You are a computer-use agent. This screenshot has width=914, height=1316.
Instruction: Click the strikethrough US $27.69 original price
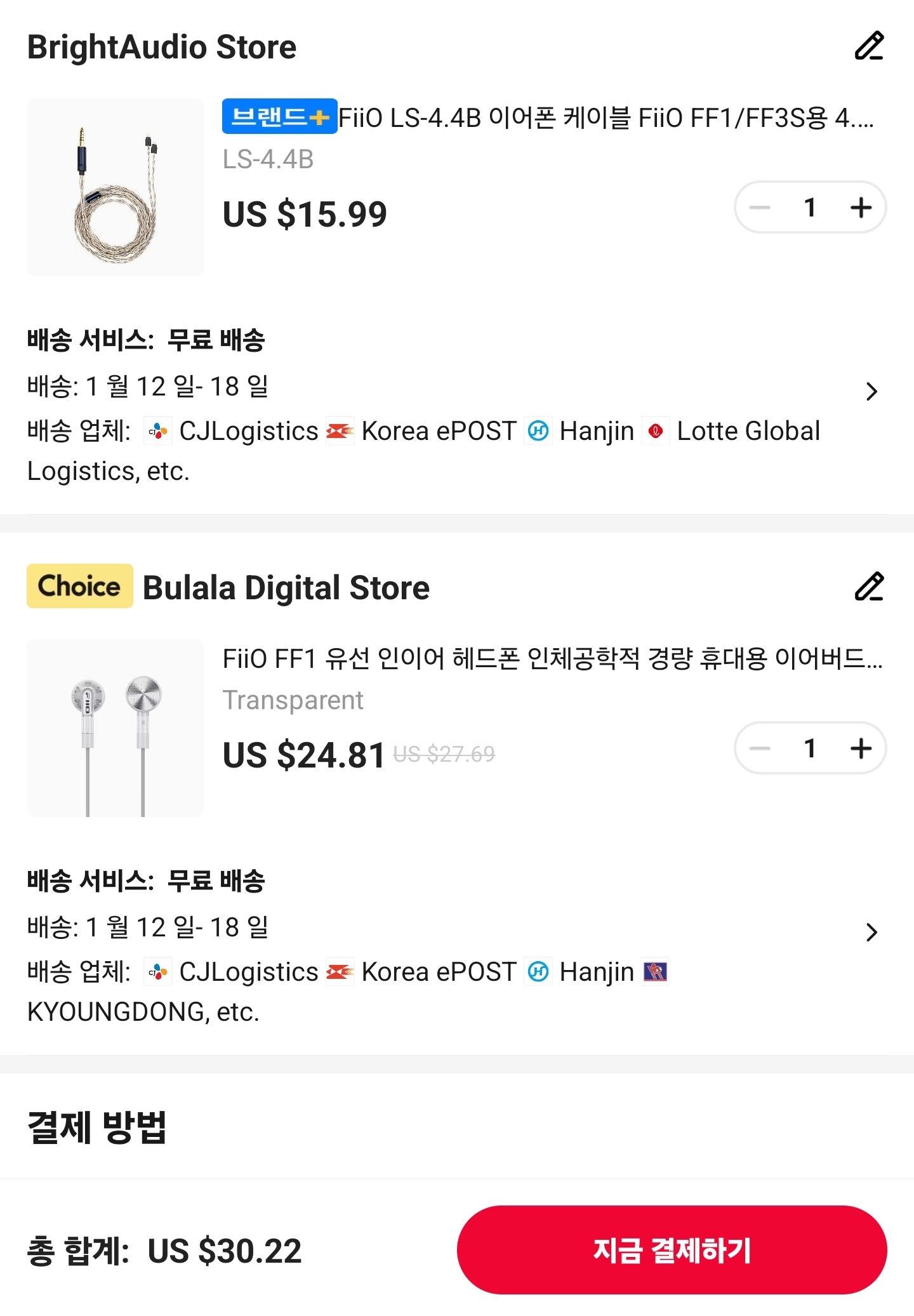pyautogui.click(x=444, y=754)
